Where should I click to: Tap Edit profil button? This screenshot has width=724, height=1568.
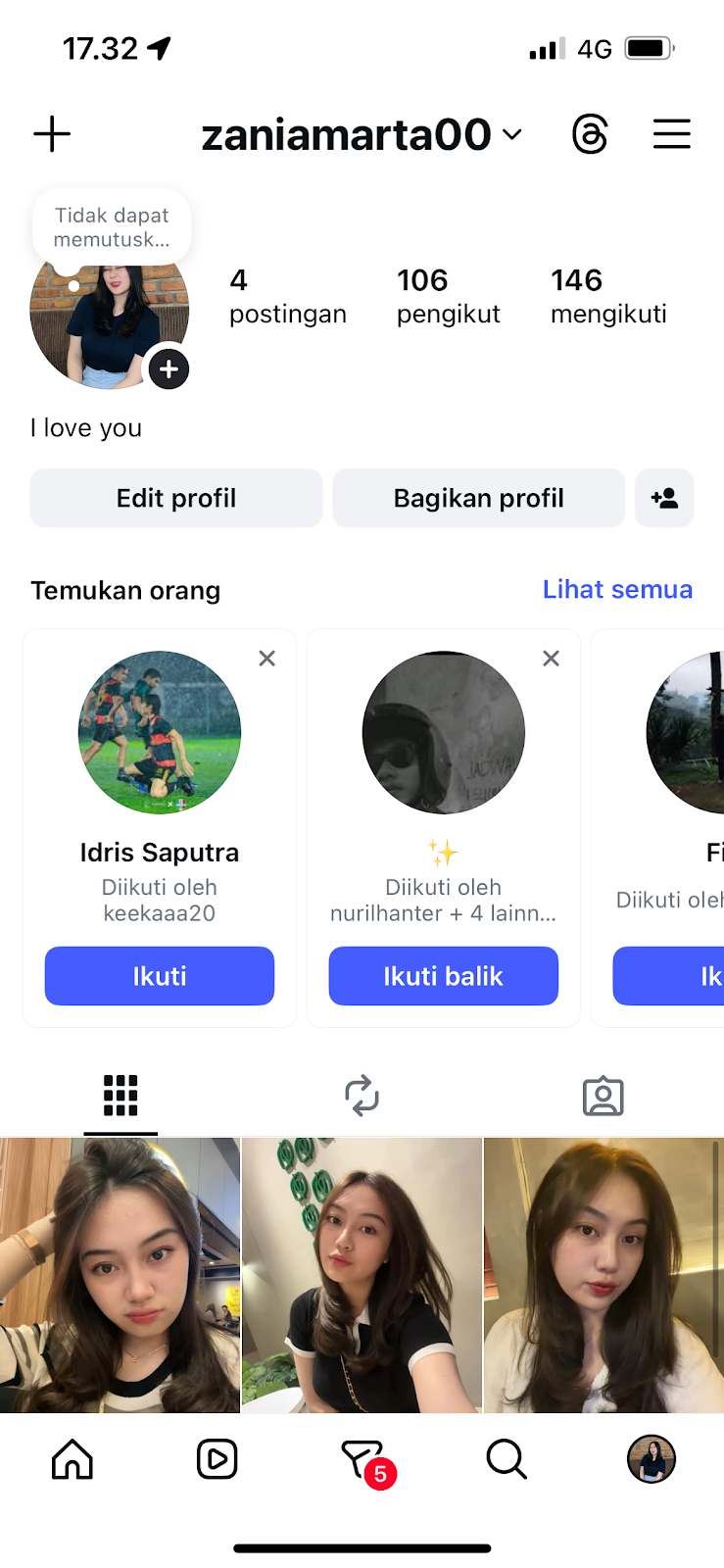point(176,498)
